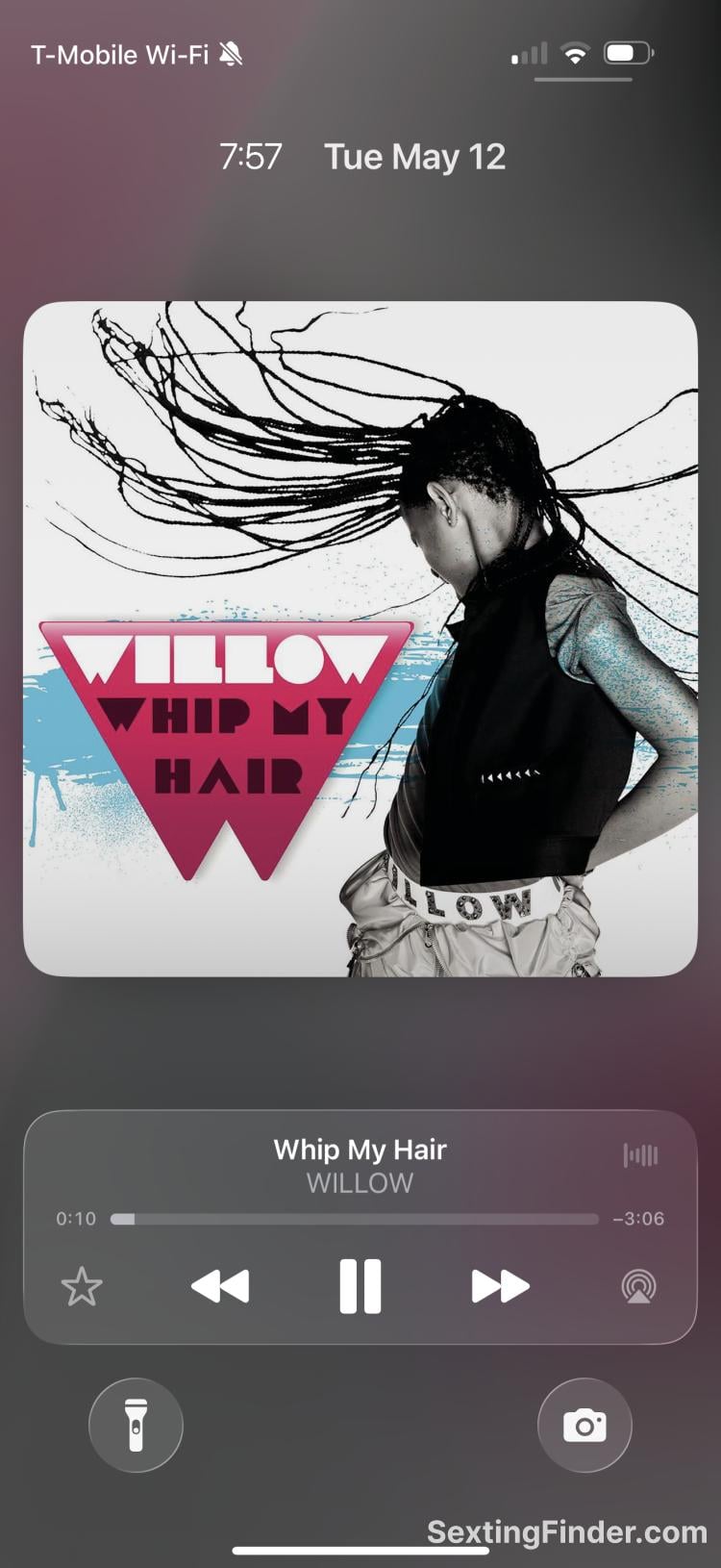
Task: Favorite the song with the star icon
Action: point(82,1286)
